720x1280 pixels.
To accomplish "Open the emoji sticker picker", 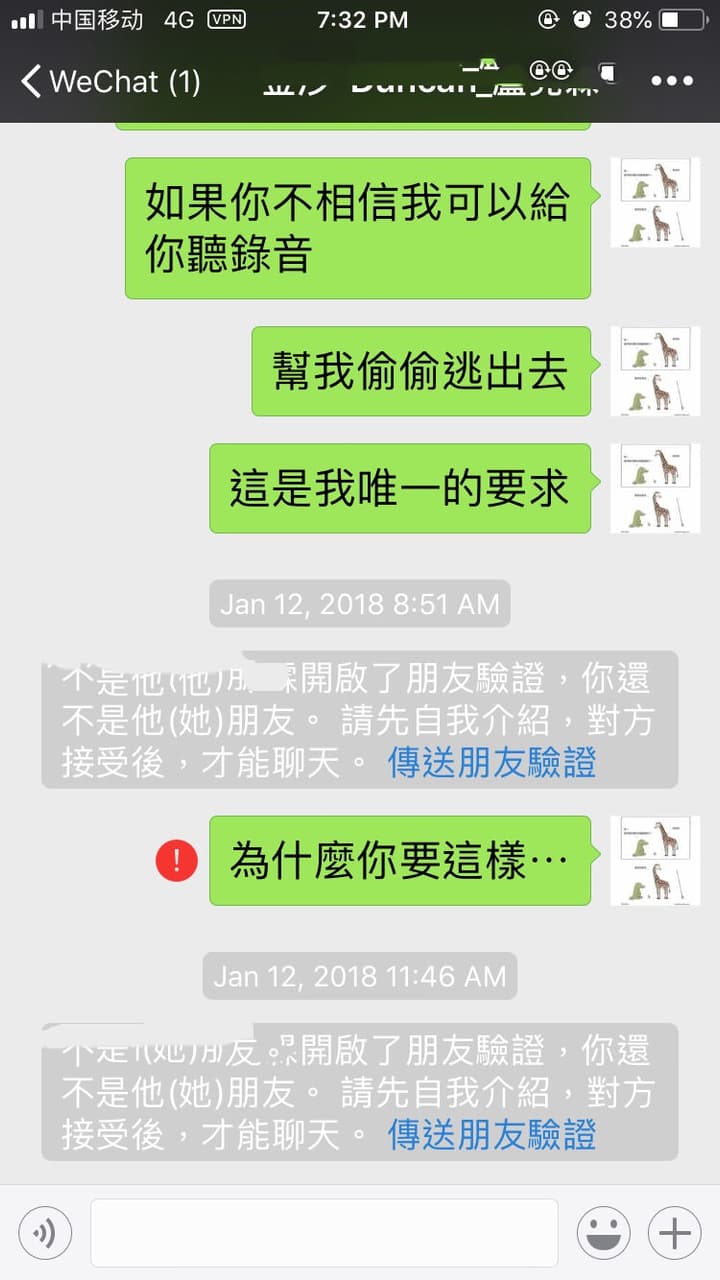I will coord(603,1233).
